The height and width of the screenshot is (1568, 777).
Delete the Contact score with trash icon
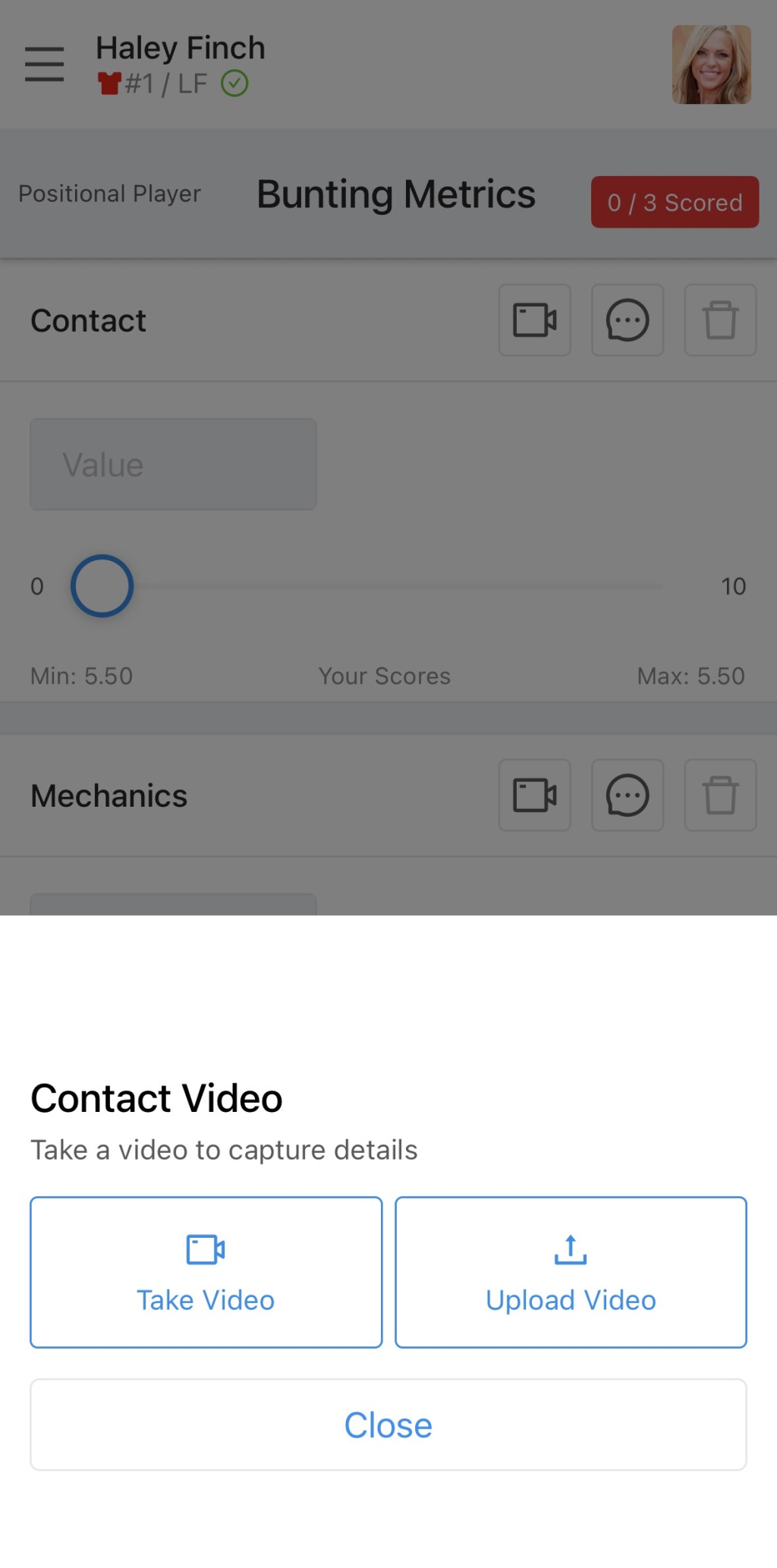[x=719, y=320]
